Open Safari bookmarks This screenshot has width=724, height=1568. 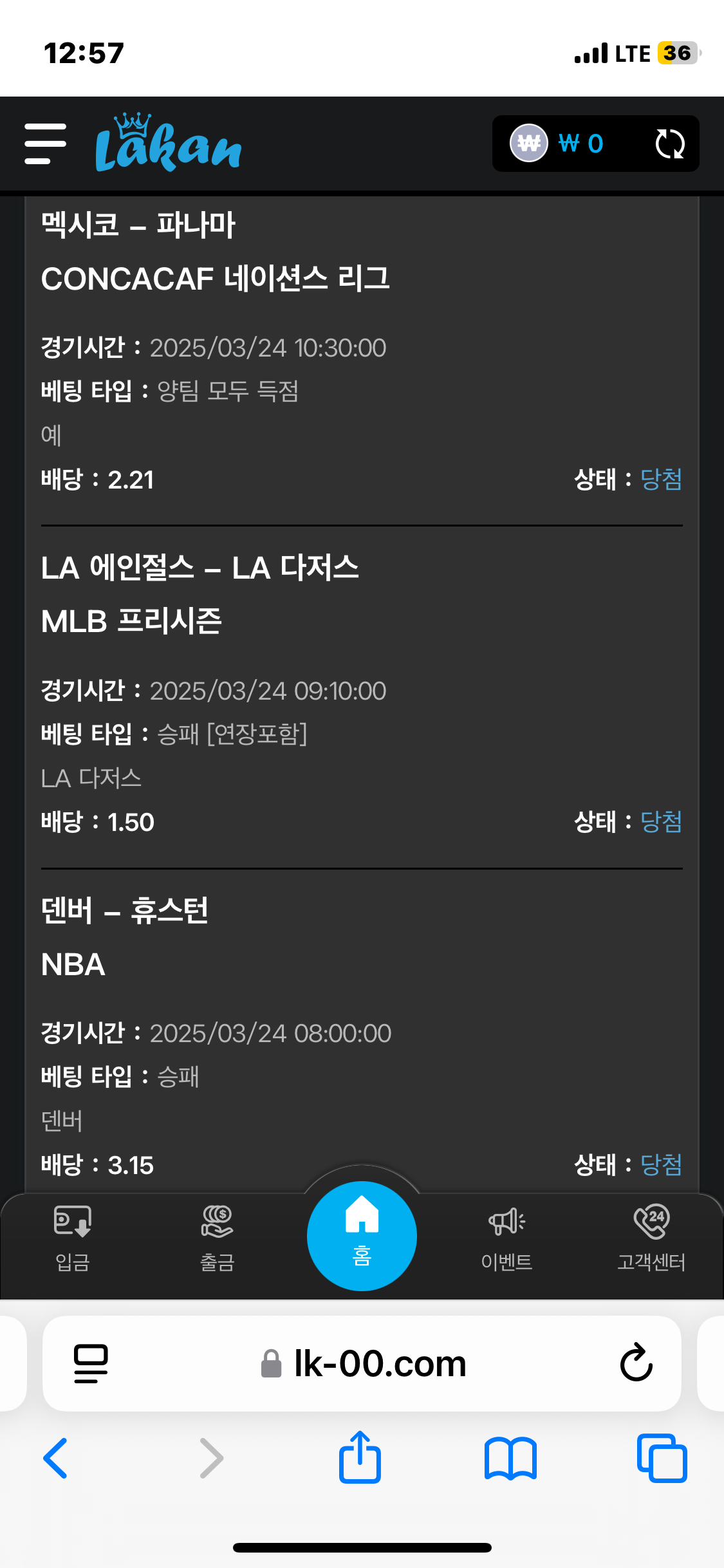click(510, 1459)
